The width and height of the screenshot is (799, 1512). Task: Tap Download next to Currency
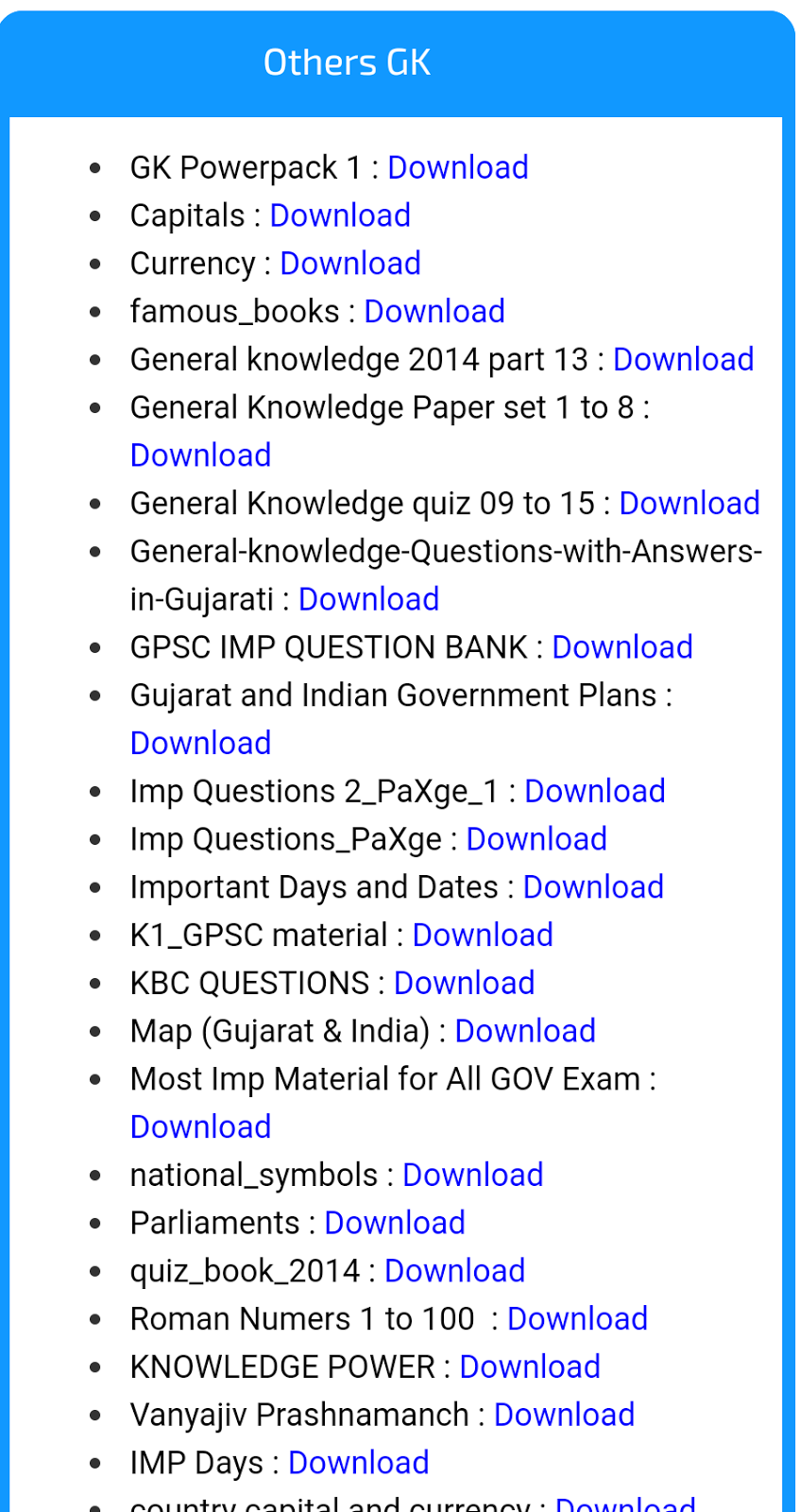[350, 264]
